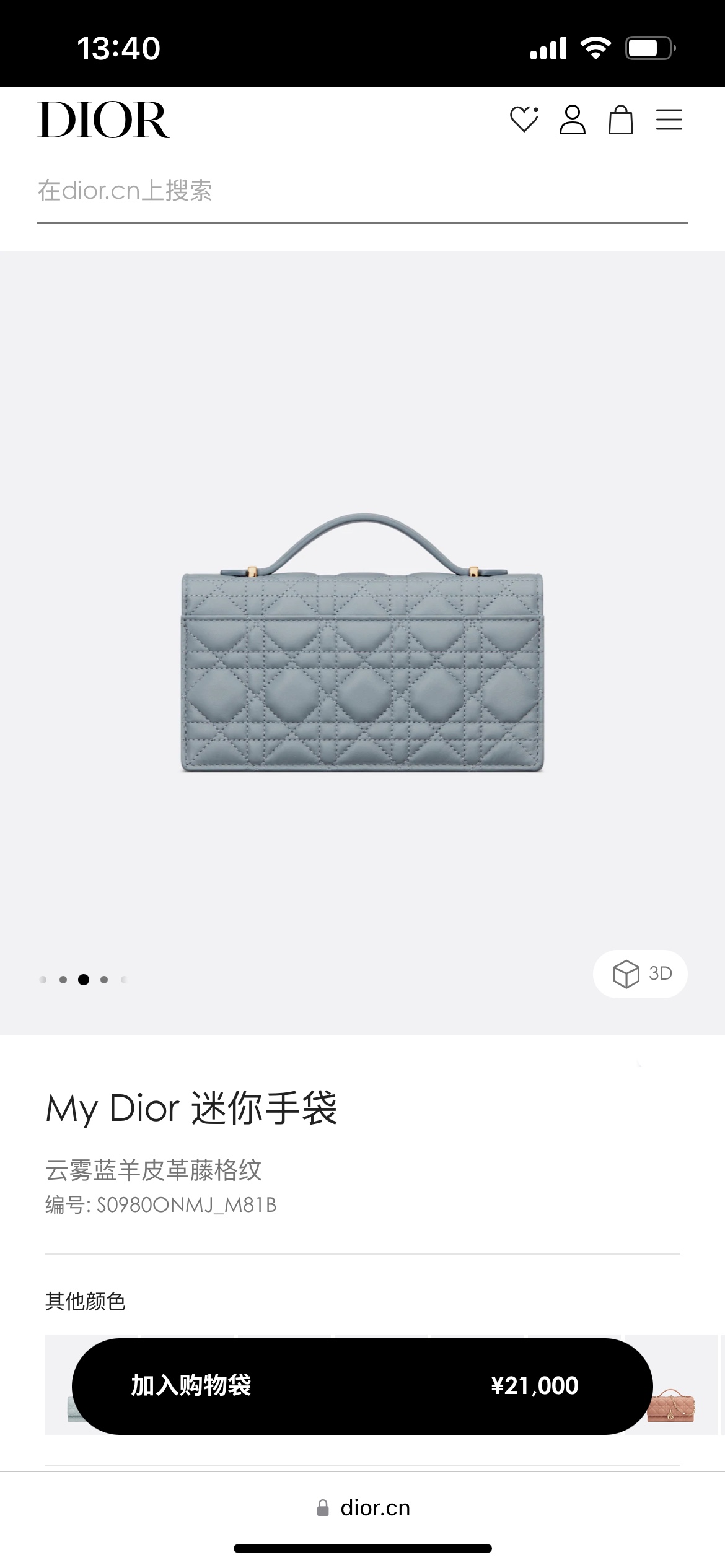The image size is (725, 1568).
Task: Open the hamburger menu
Action: 669,120
